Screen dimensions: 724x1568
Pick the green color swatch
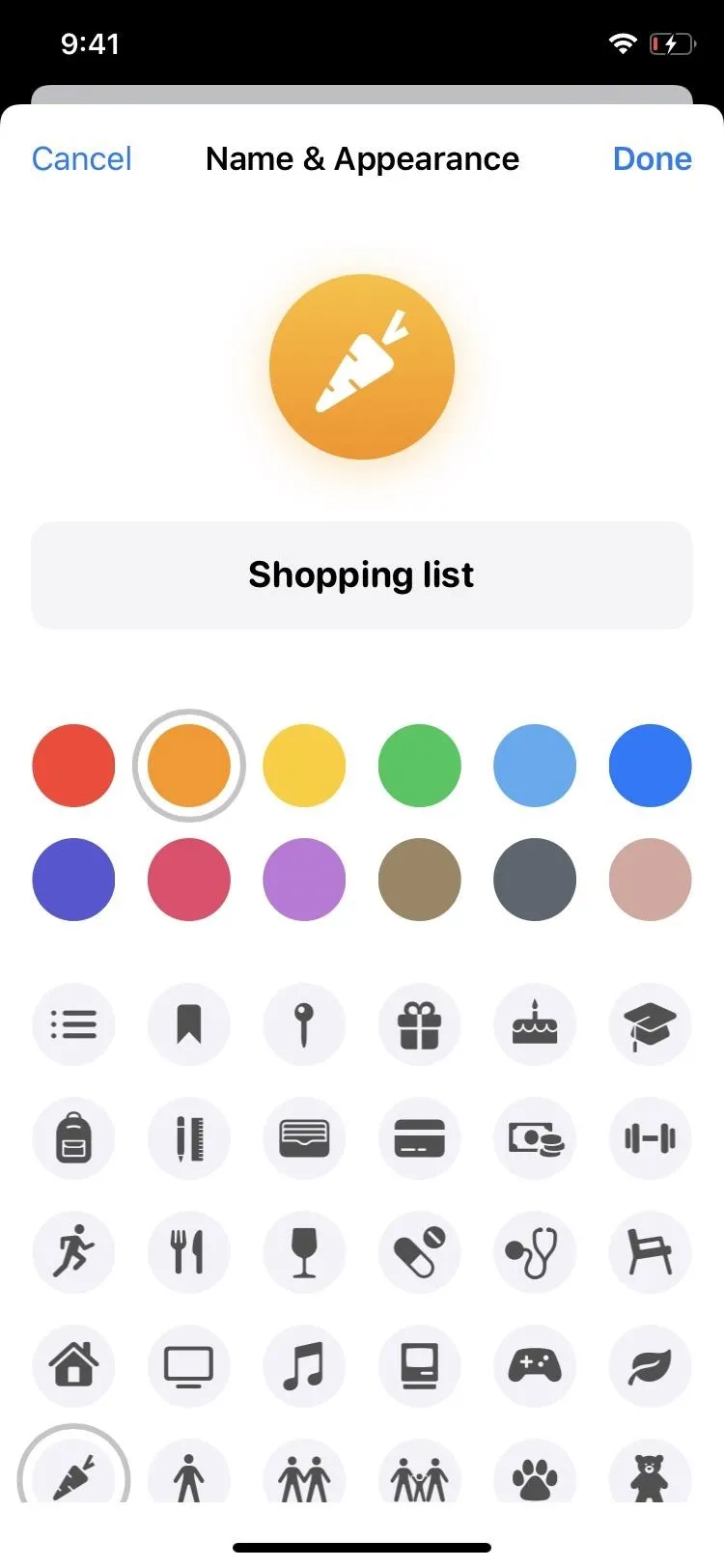click(x=420, y=766)
